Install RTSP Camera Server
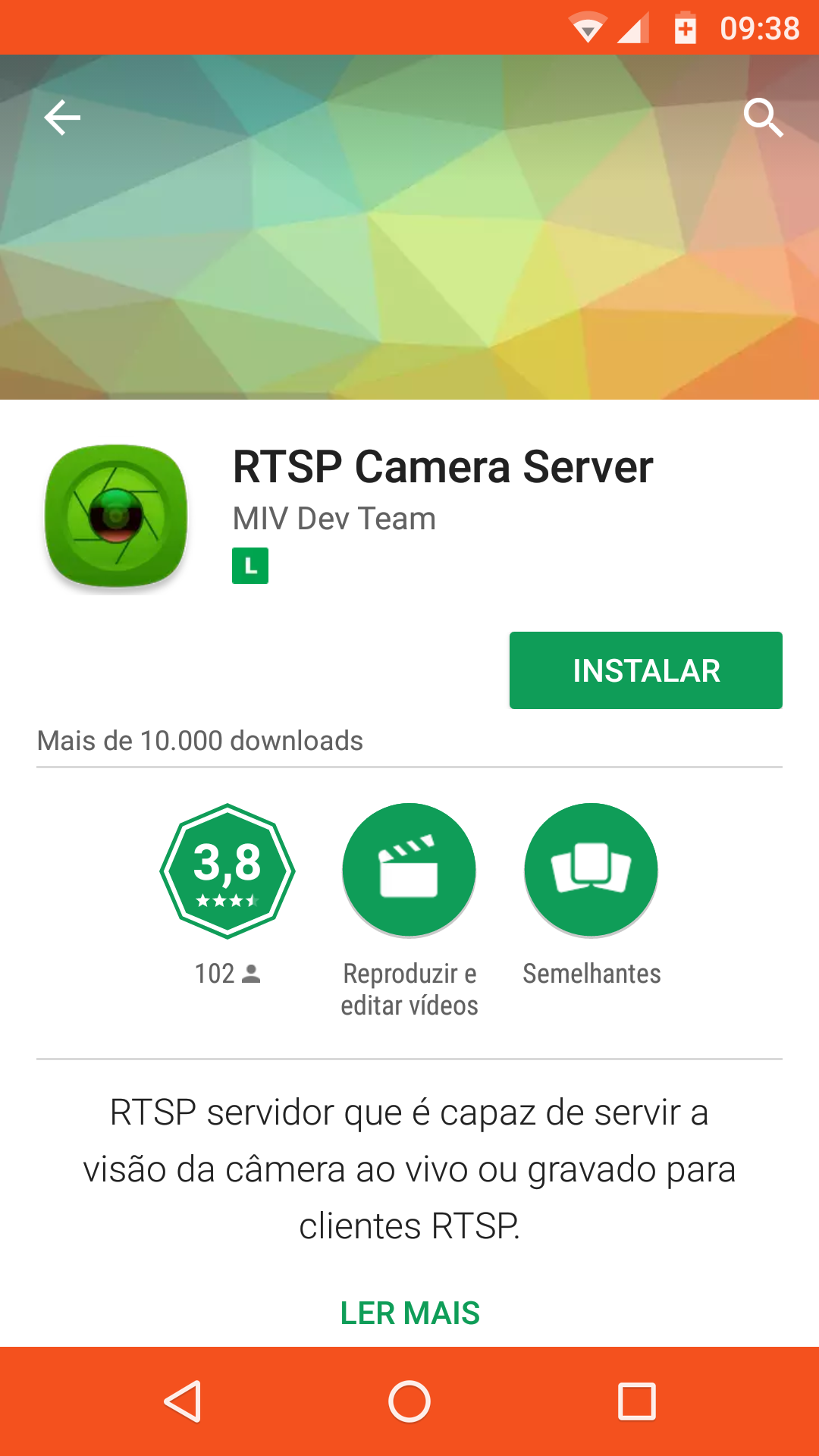The height and width of the screenshot is (1456, 819). 645,670
